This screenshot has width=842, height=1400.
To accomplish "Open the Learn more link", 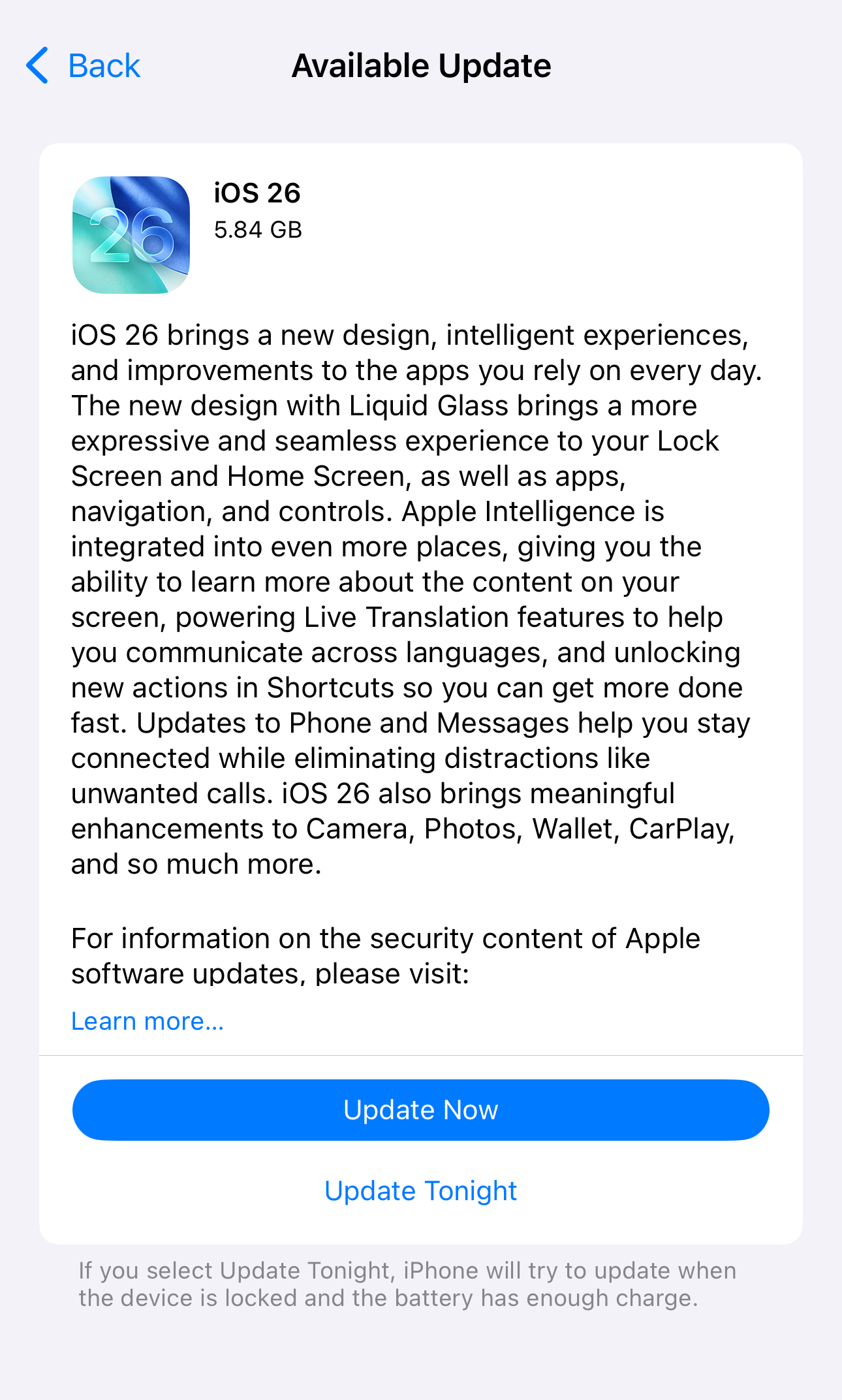I will pyautogui.click(x=147, y=1020).
